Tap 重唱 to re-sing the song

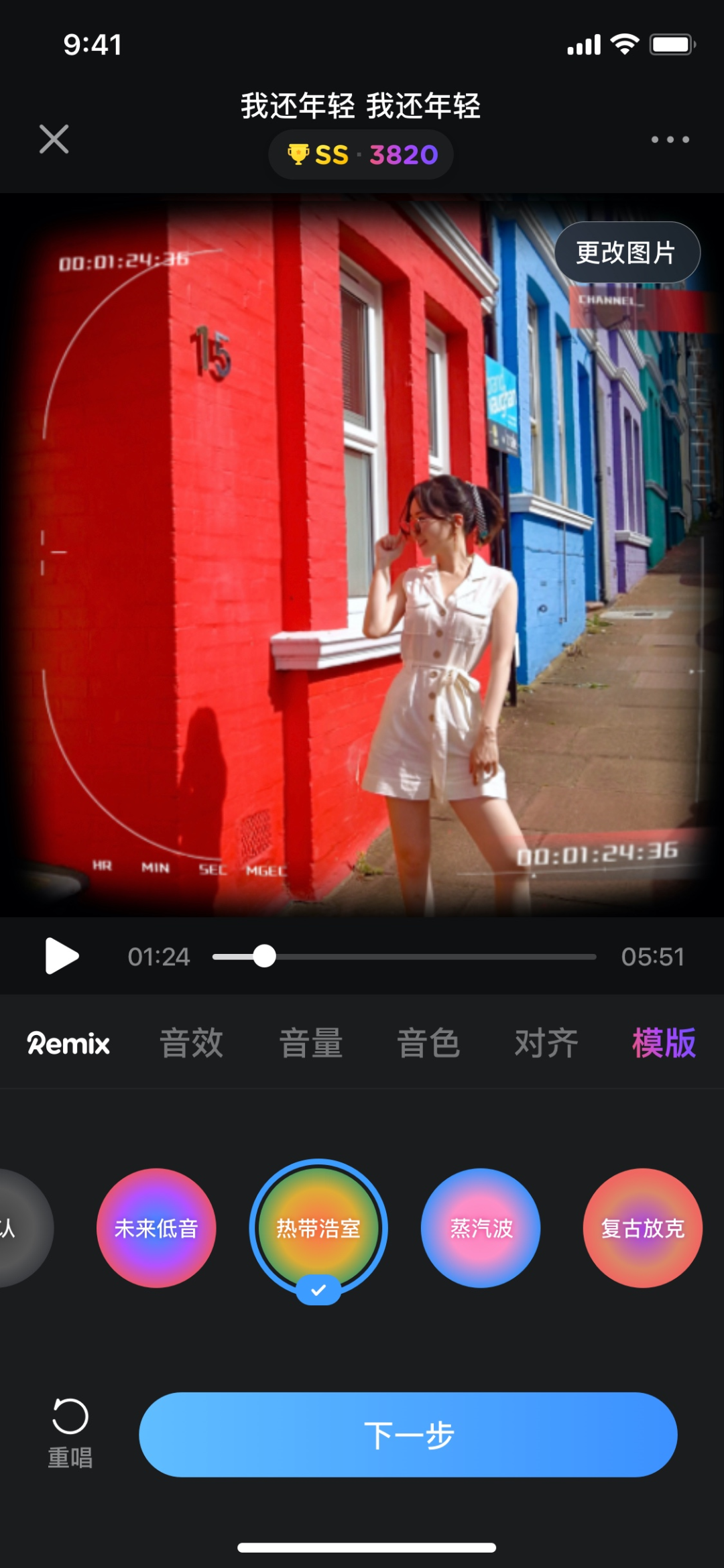click(x=70, y=1434)
